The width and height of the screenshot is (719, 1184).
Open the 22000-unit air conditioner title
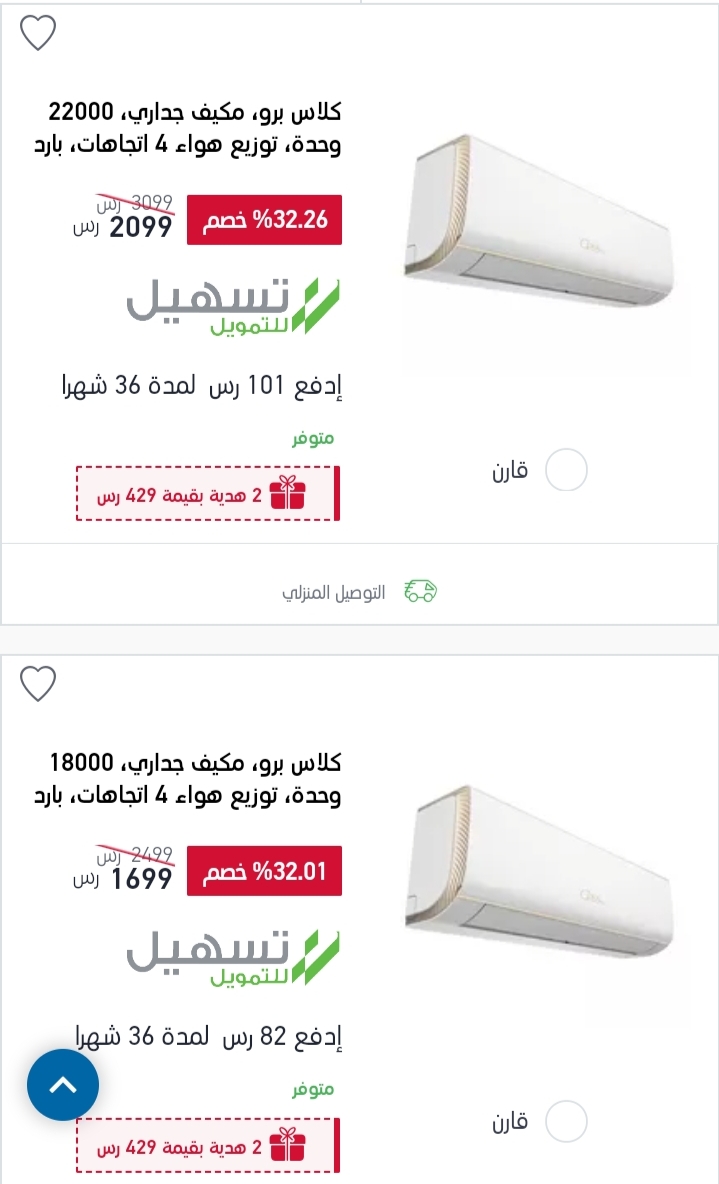(x=187, y=128)
